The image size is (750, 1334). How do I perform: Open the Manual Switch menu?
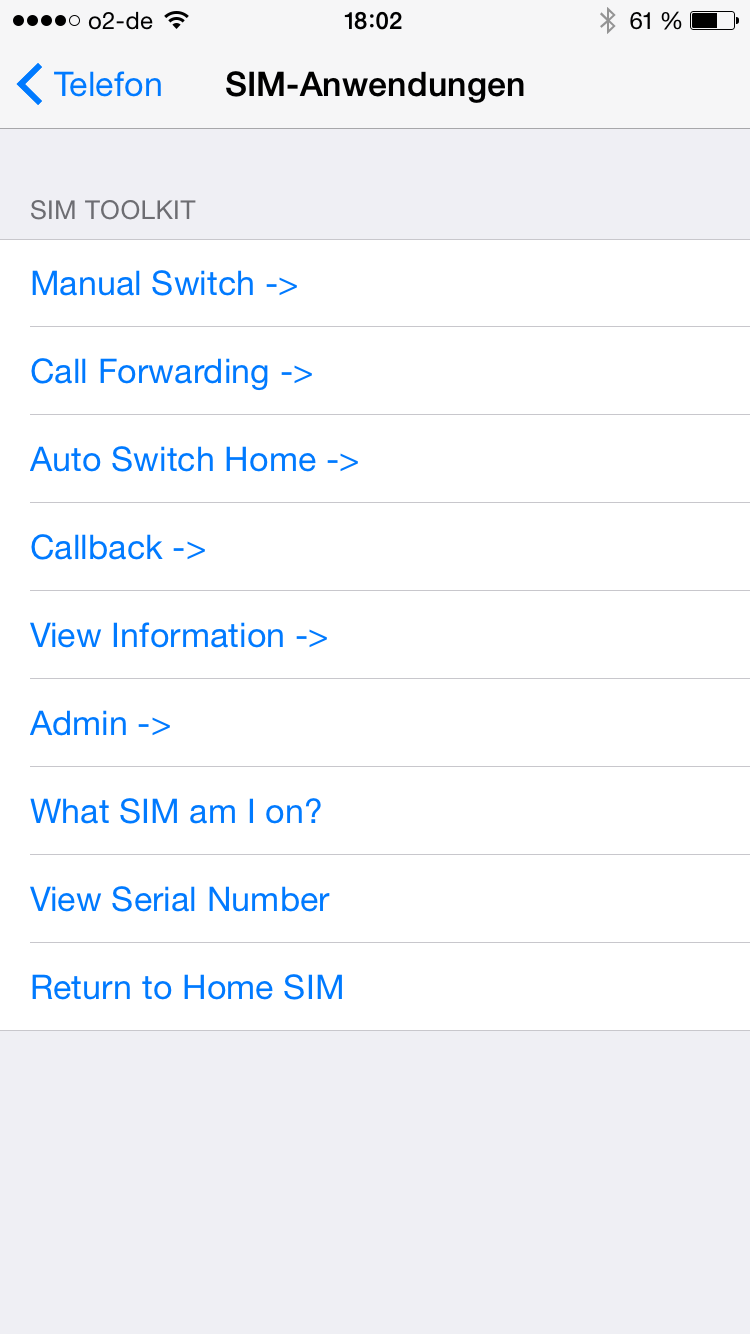tap(164, 284)
